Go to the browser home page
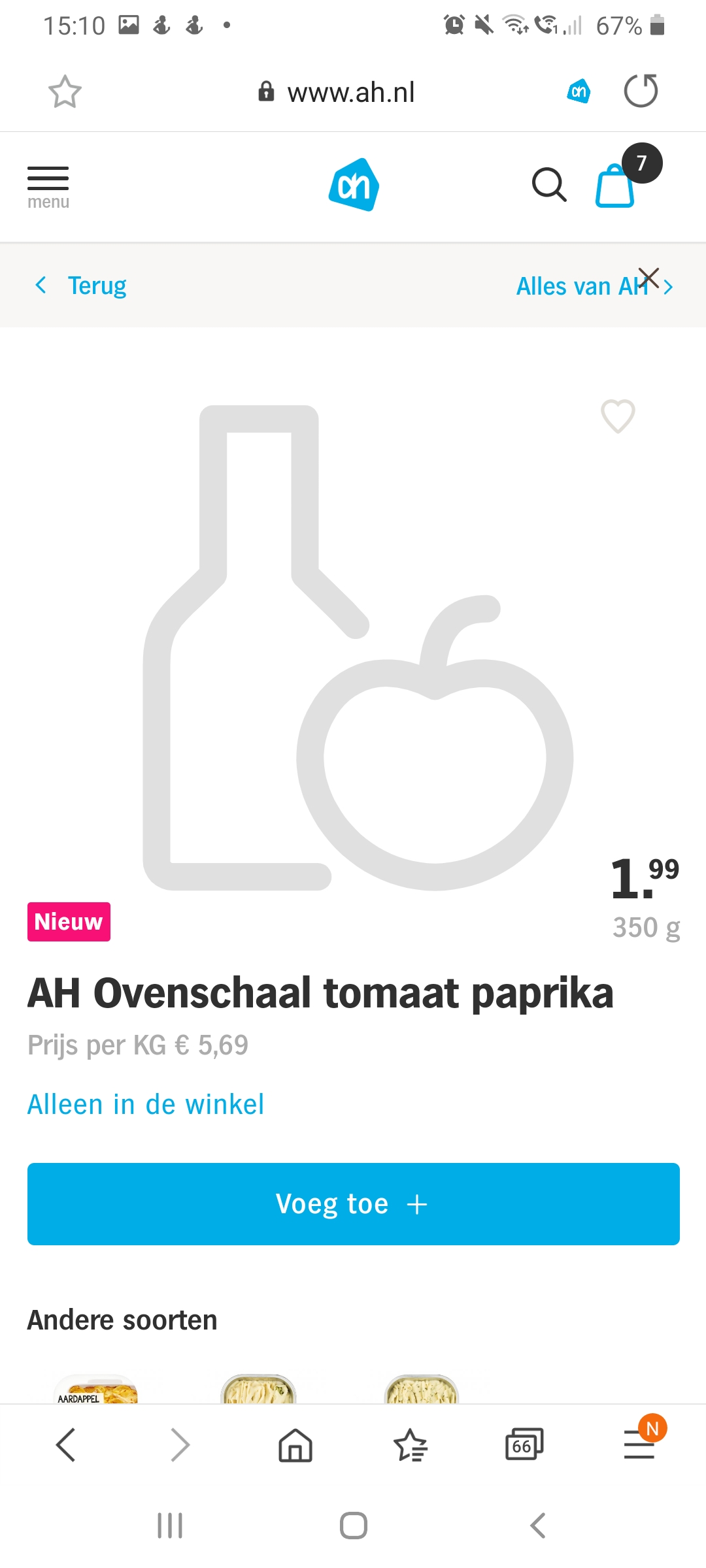The width and height of the screenshot is (706, 1568). click(295, 1445)
